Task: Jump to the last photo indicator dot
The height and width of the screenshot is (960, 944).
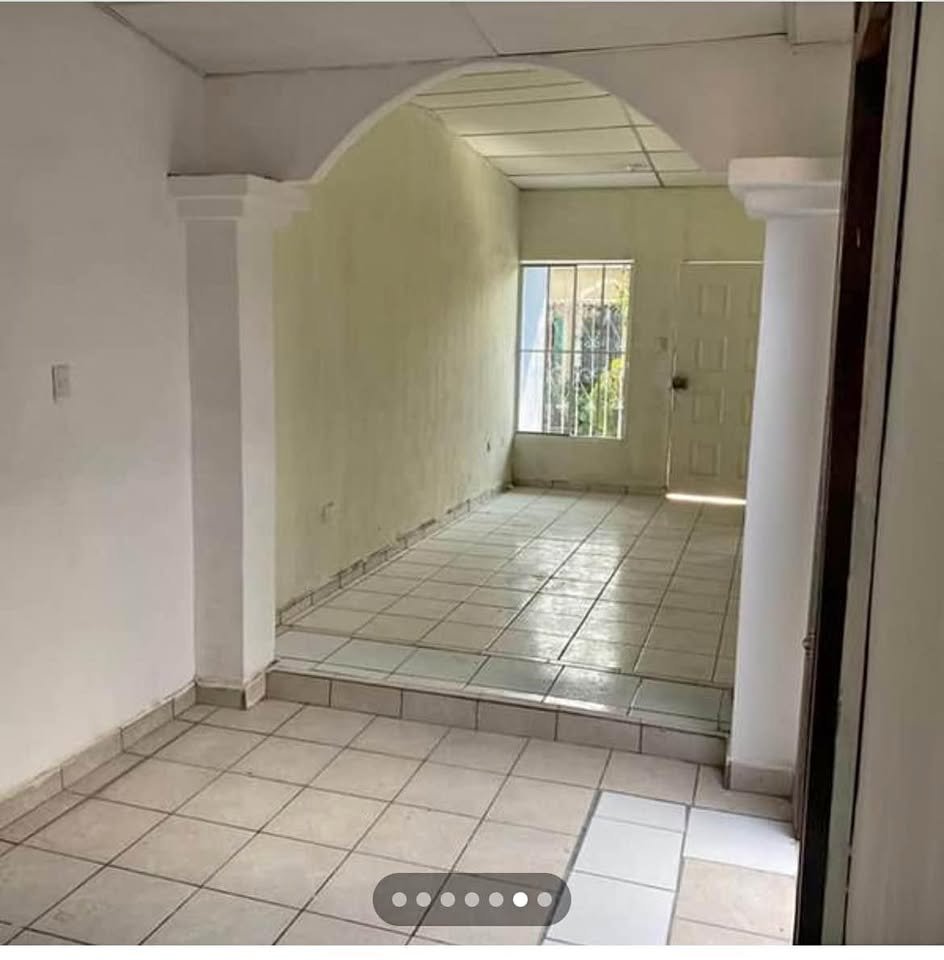Action: click(544, 899)
